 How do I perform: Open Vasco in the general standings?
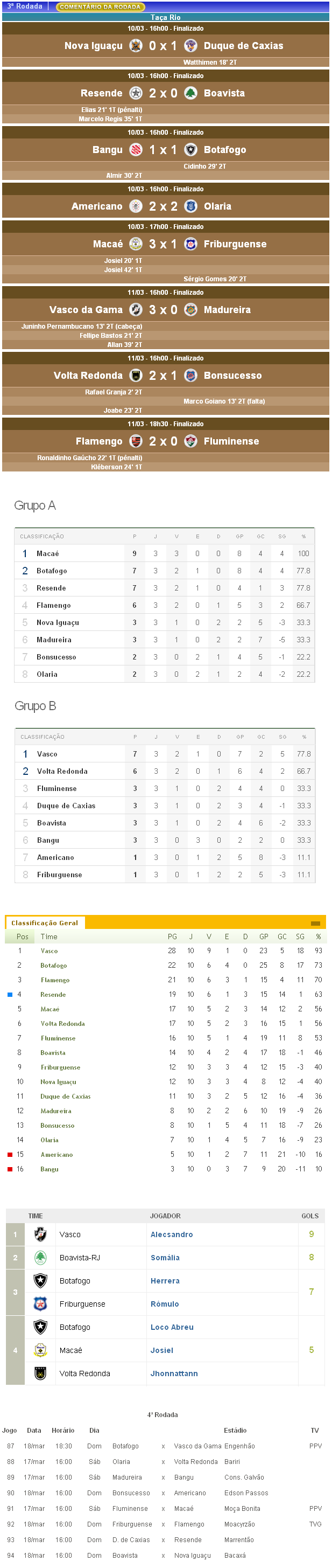[x=50, y=950]
